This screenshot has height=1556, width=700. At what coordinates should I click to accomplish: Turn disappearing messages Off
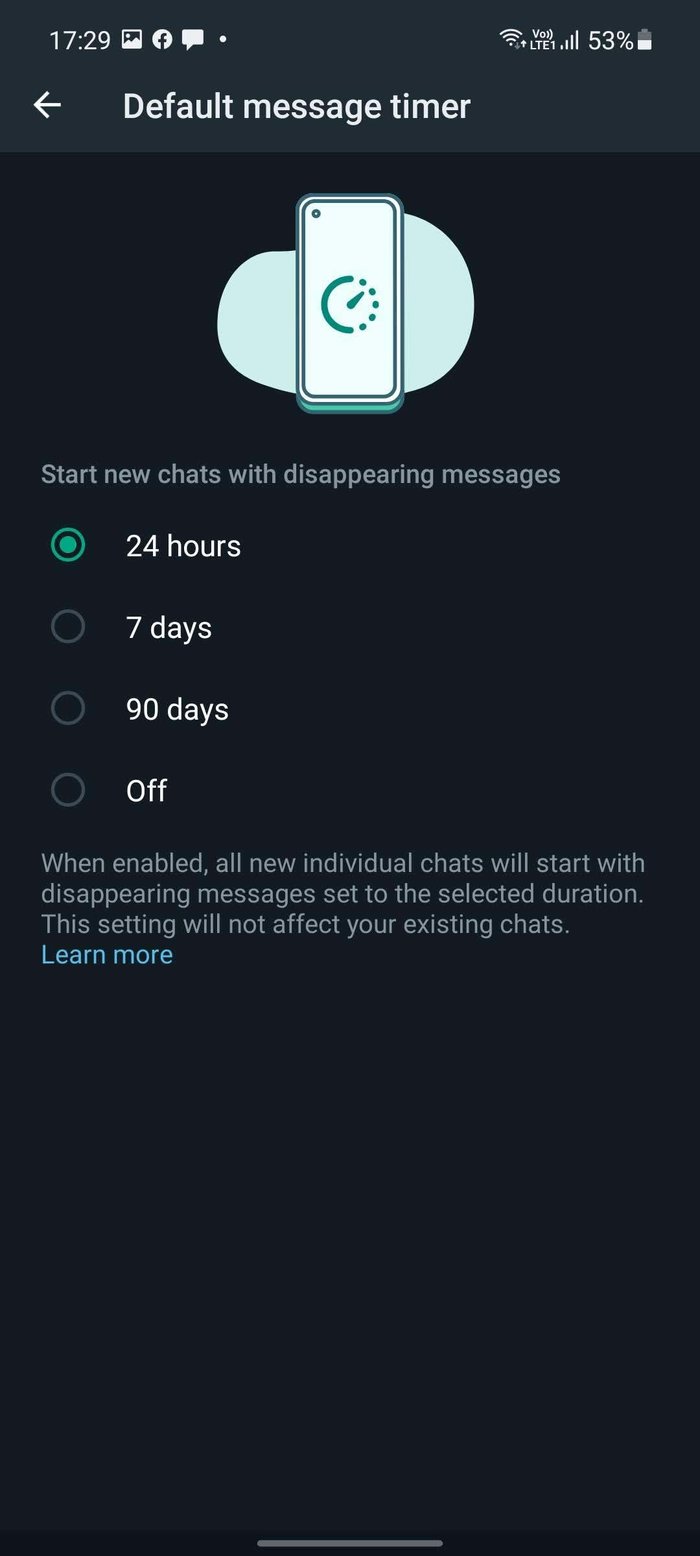(x=350, y=791)
